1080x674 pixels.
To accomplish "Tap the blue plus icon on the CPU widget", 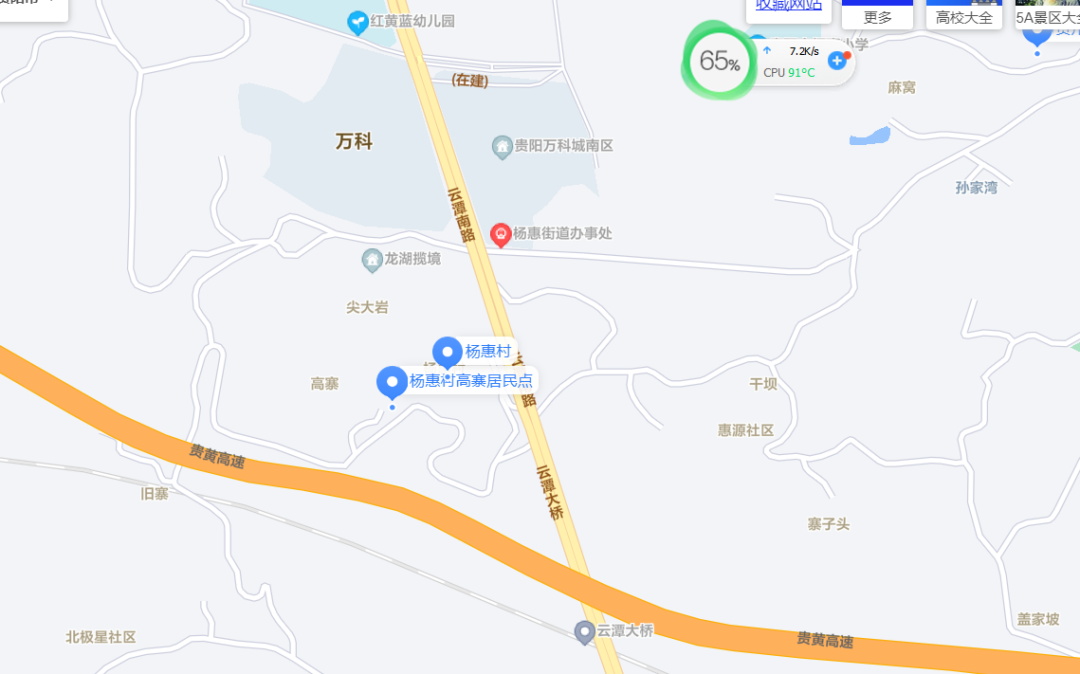I will [x=838, y=60].
